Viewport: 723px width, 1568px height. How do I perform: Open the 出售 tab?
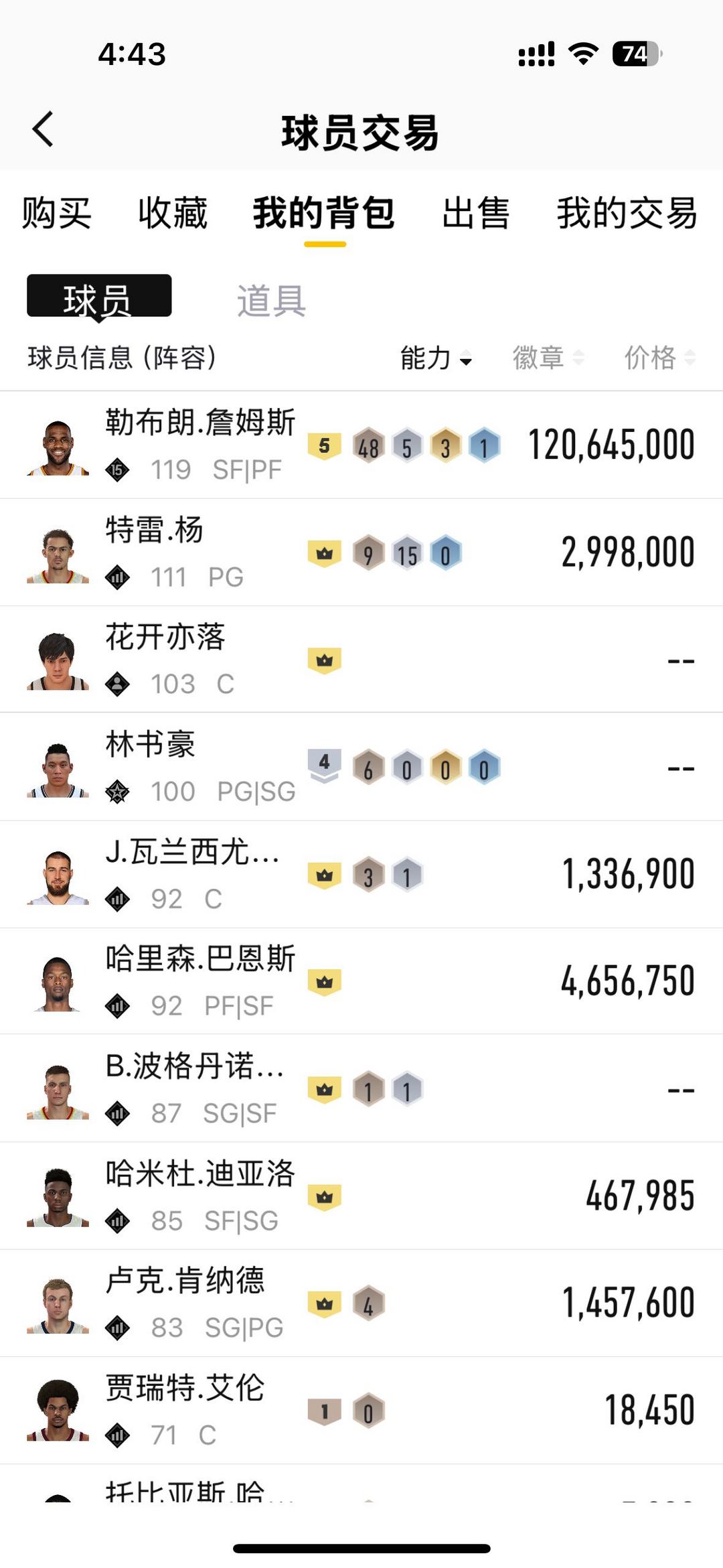pyautogui.click(x=476, y=214)
